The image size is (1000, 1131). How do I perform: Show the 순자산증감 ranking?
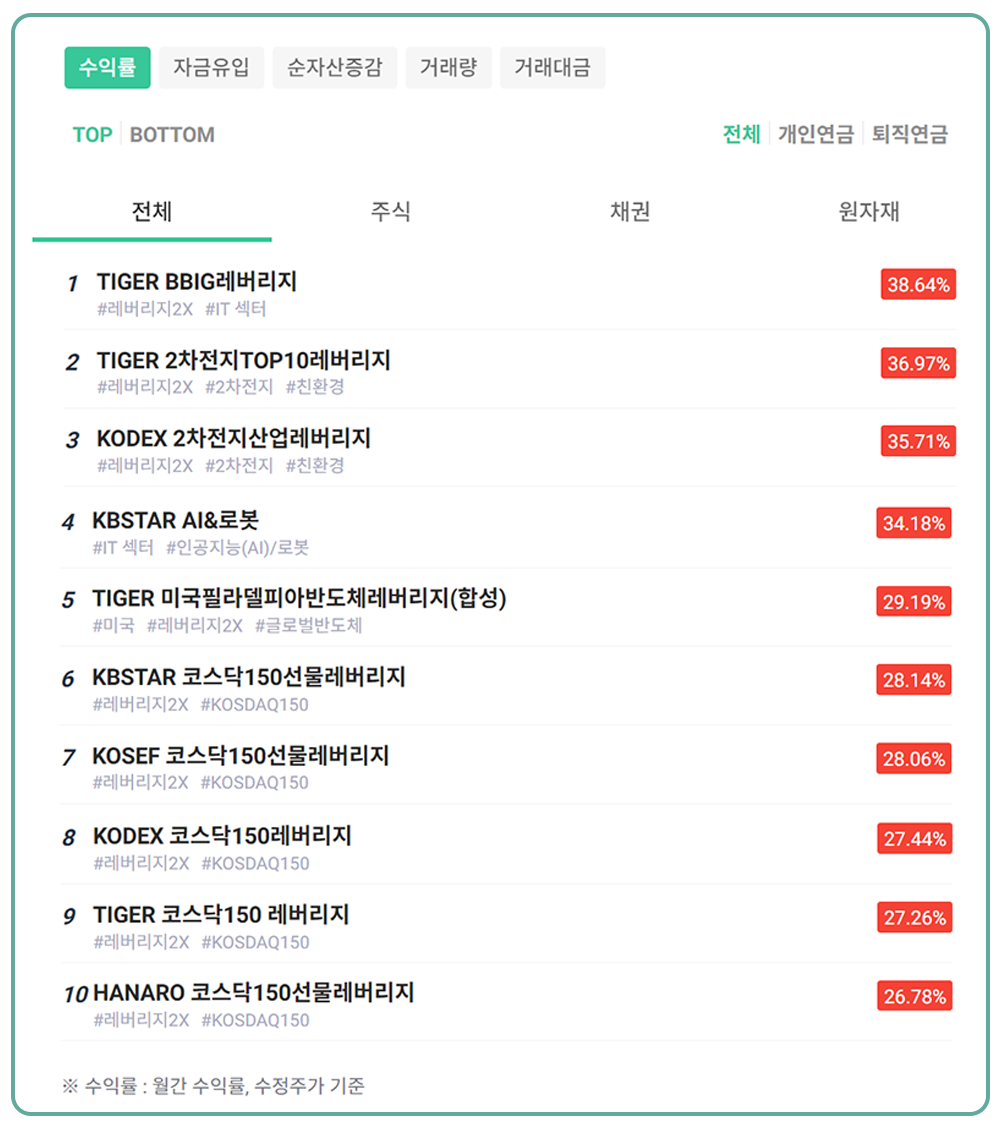(x=335, y=68)
